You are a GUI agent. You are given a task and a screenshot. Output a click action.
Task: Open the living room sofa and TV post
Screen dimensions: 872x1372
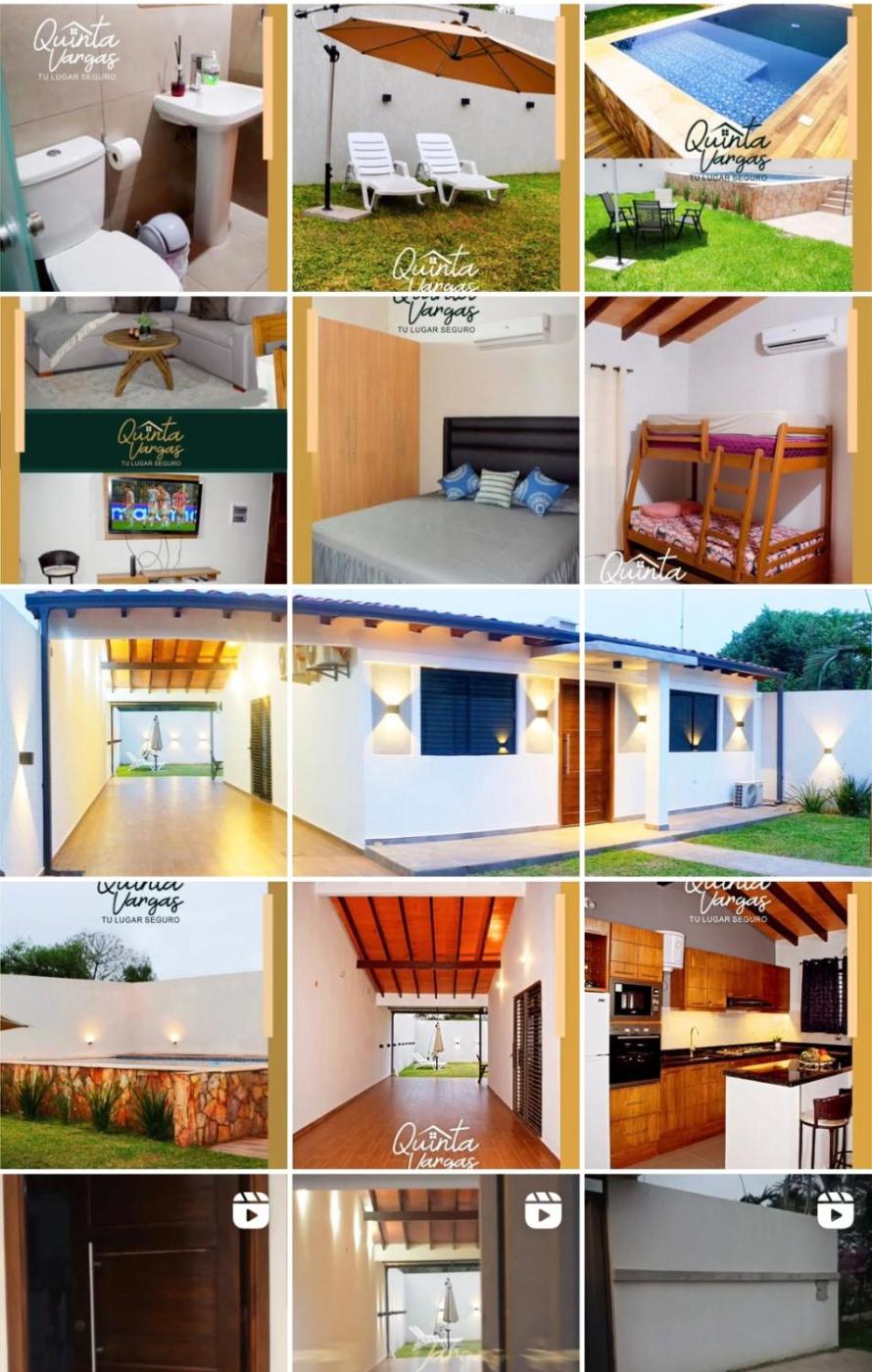[143, 440]
